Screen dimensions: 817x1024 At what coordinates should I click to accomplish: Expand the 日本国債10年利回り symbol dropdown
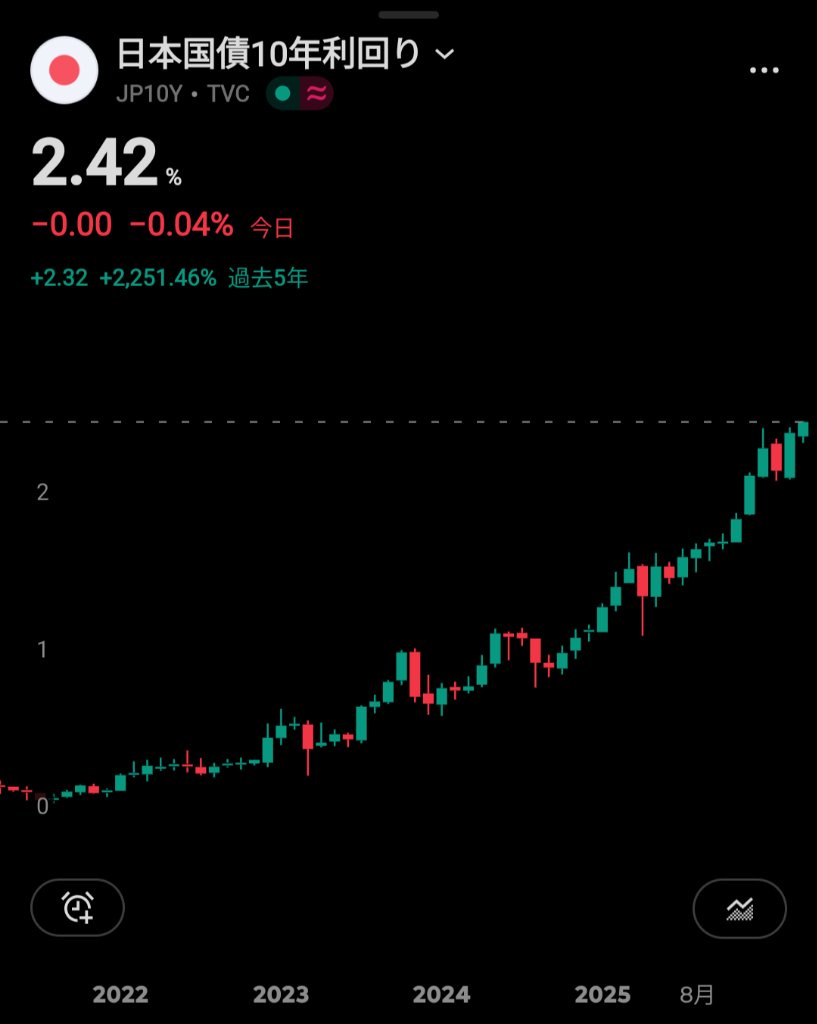444,55
